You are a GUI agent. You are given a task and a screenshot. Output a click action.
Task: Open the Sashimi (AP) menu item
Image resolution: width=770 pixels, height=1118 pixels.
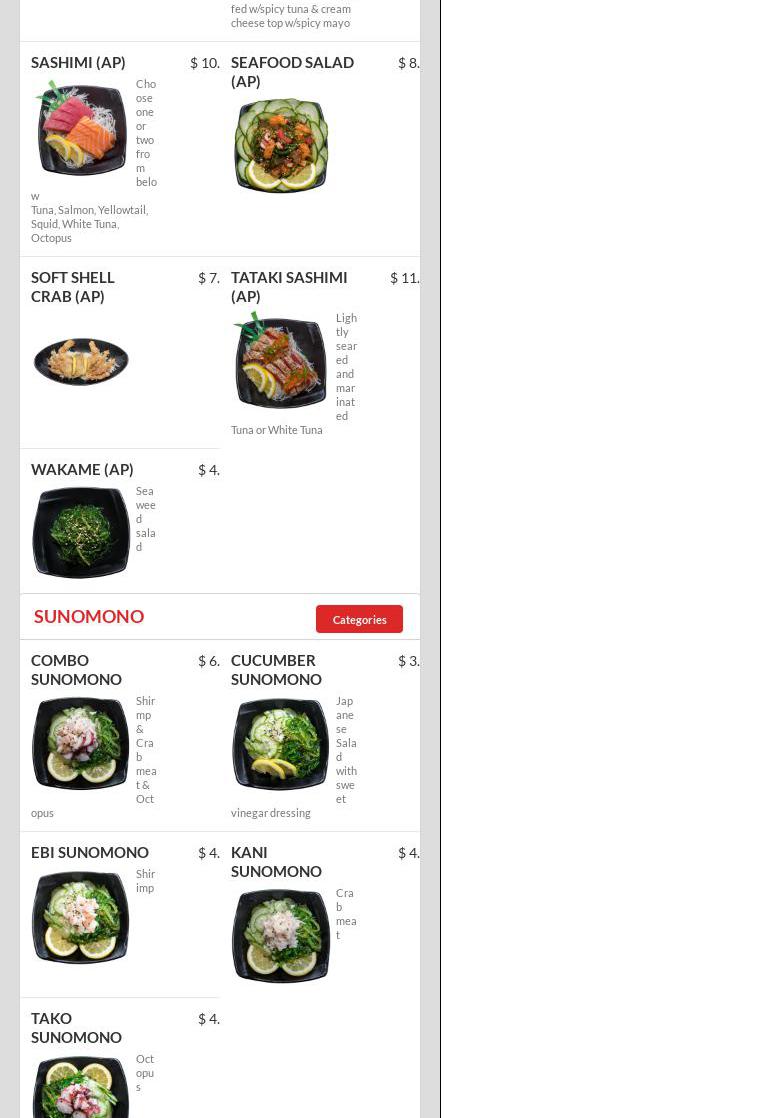coord(78,63)
